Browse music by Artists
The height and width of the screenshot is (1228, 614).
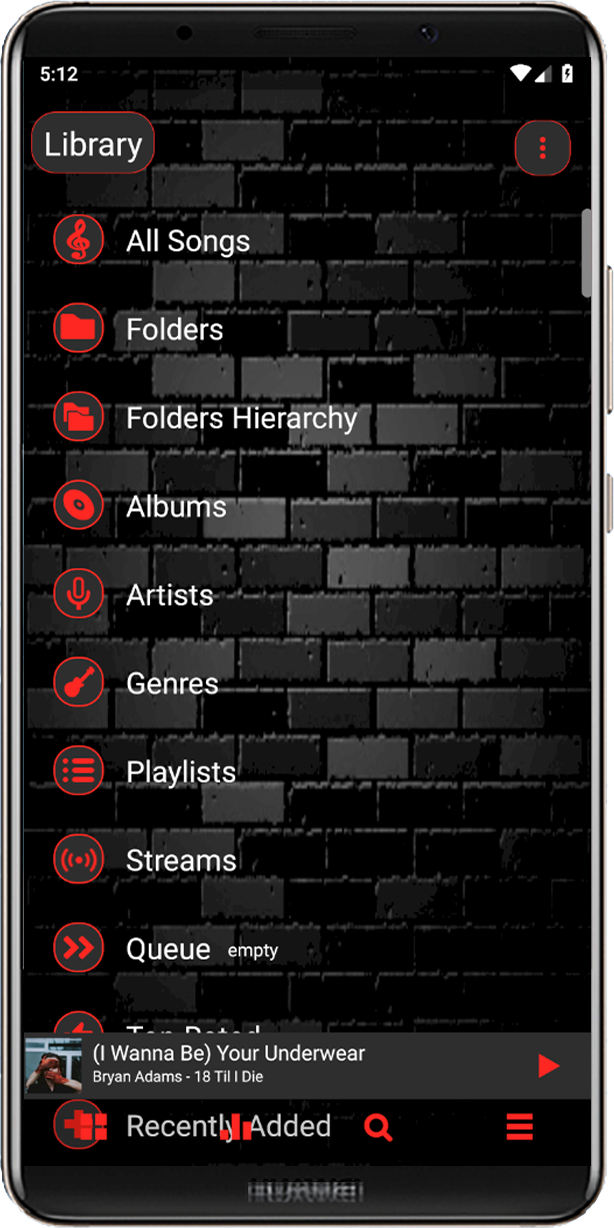tap(169, 595)
